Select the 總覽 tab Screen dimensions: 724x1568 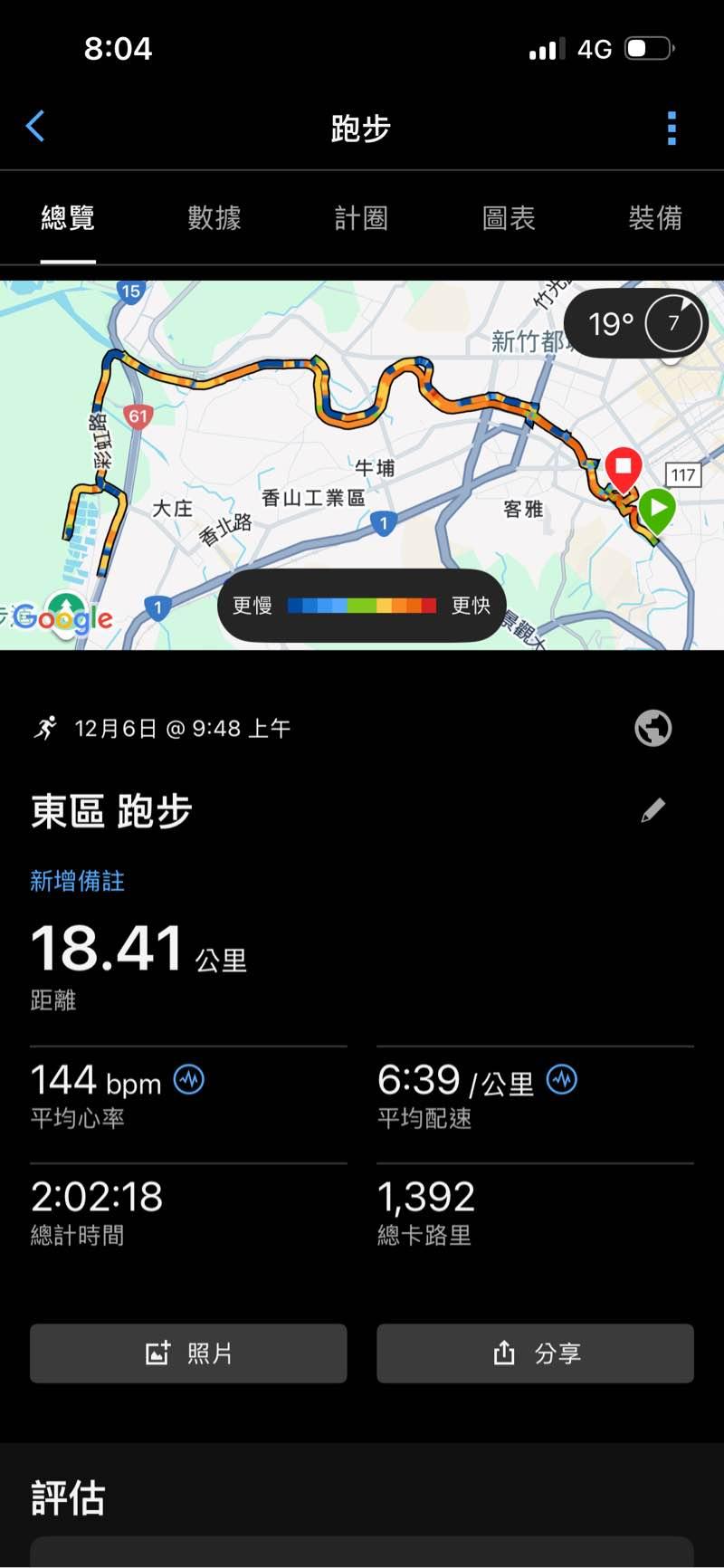pyautogui.click(x=68, y=218)
